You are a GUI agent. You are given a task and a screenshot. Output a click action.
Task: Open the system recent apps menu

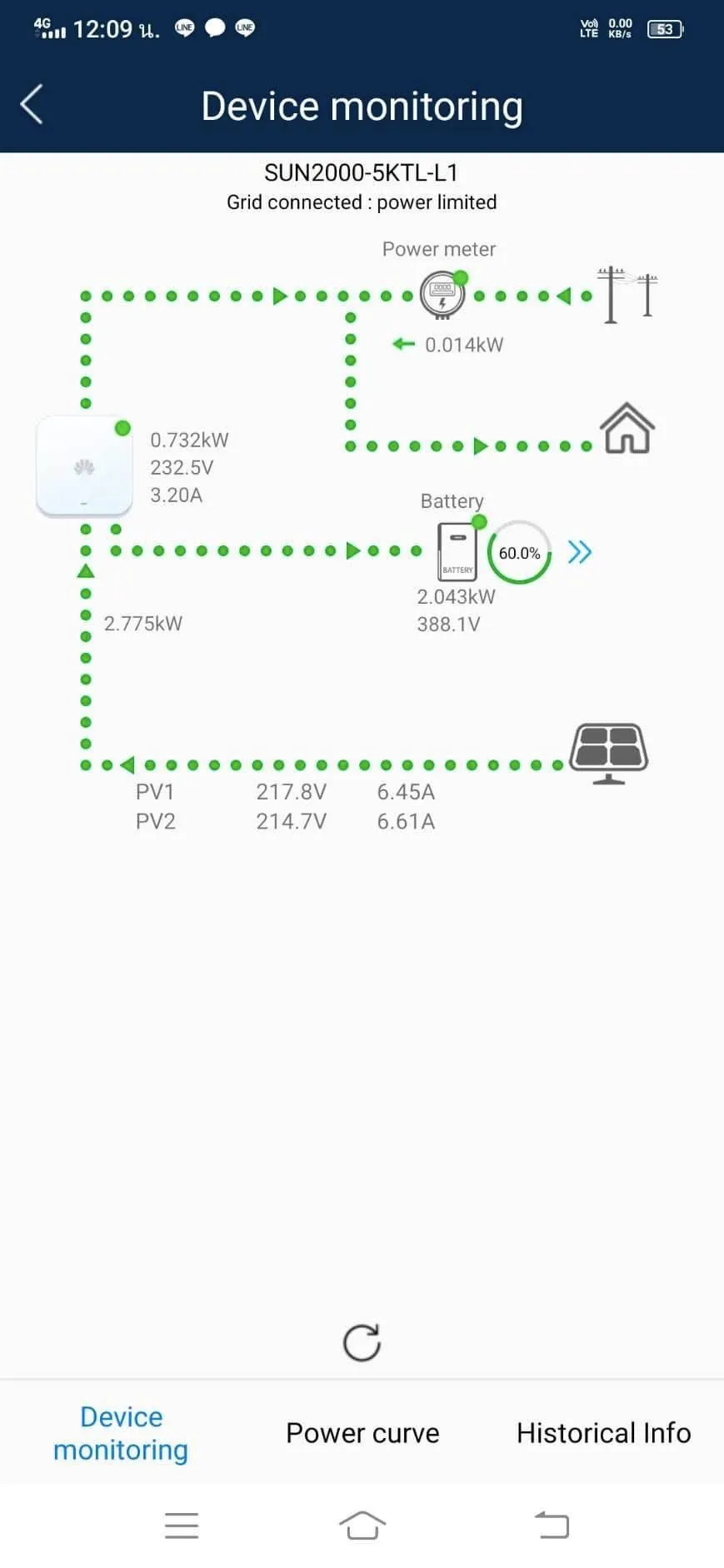coord(182,1526)
